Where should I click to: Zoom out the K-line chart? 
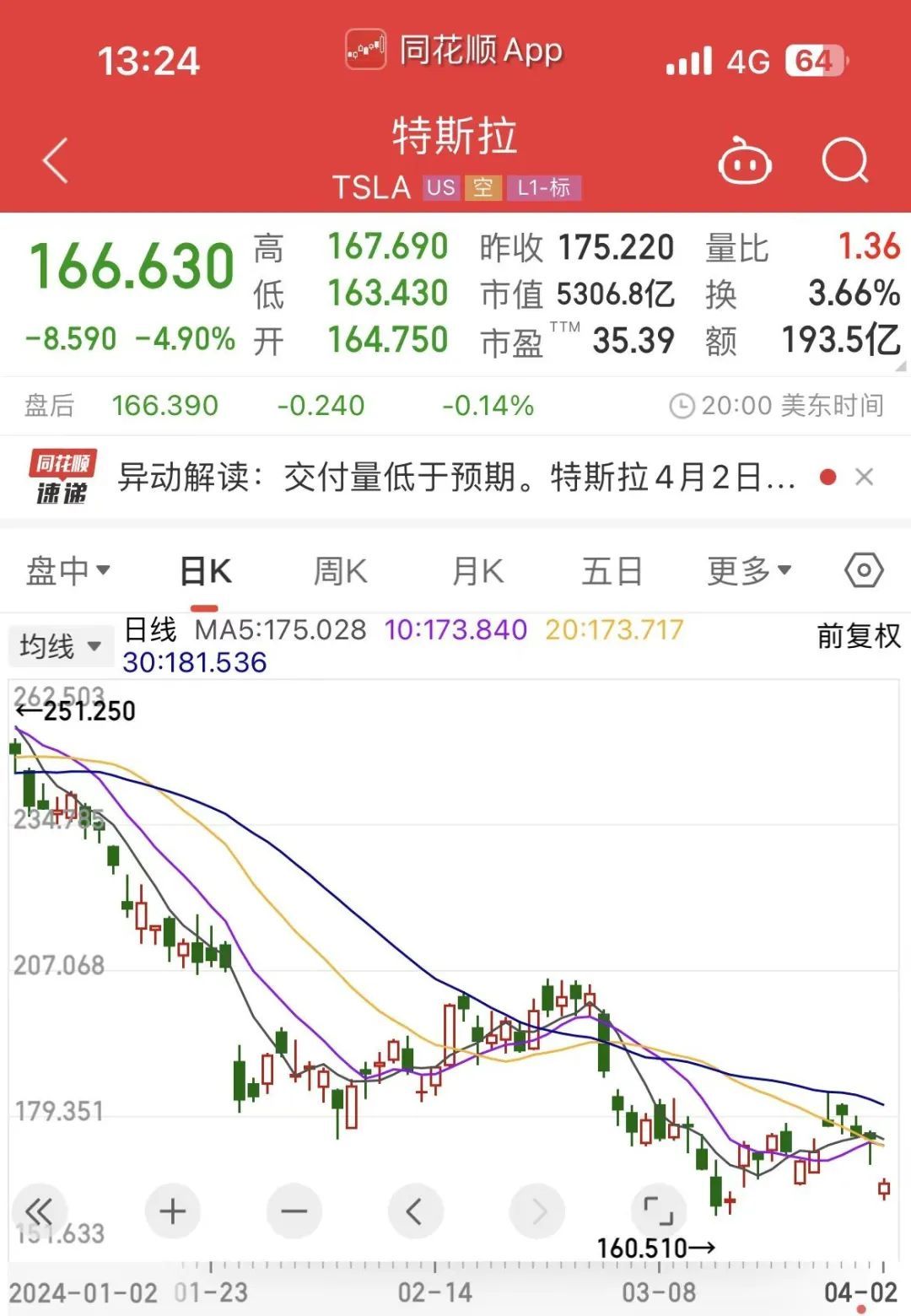pos(294,1211)
